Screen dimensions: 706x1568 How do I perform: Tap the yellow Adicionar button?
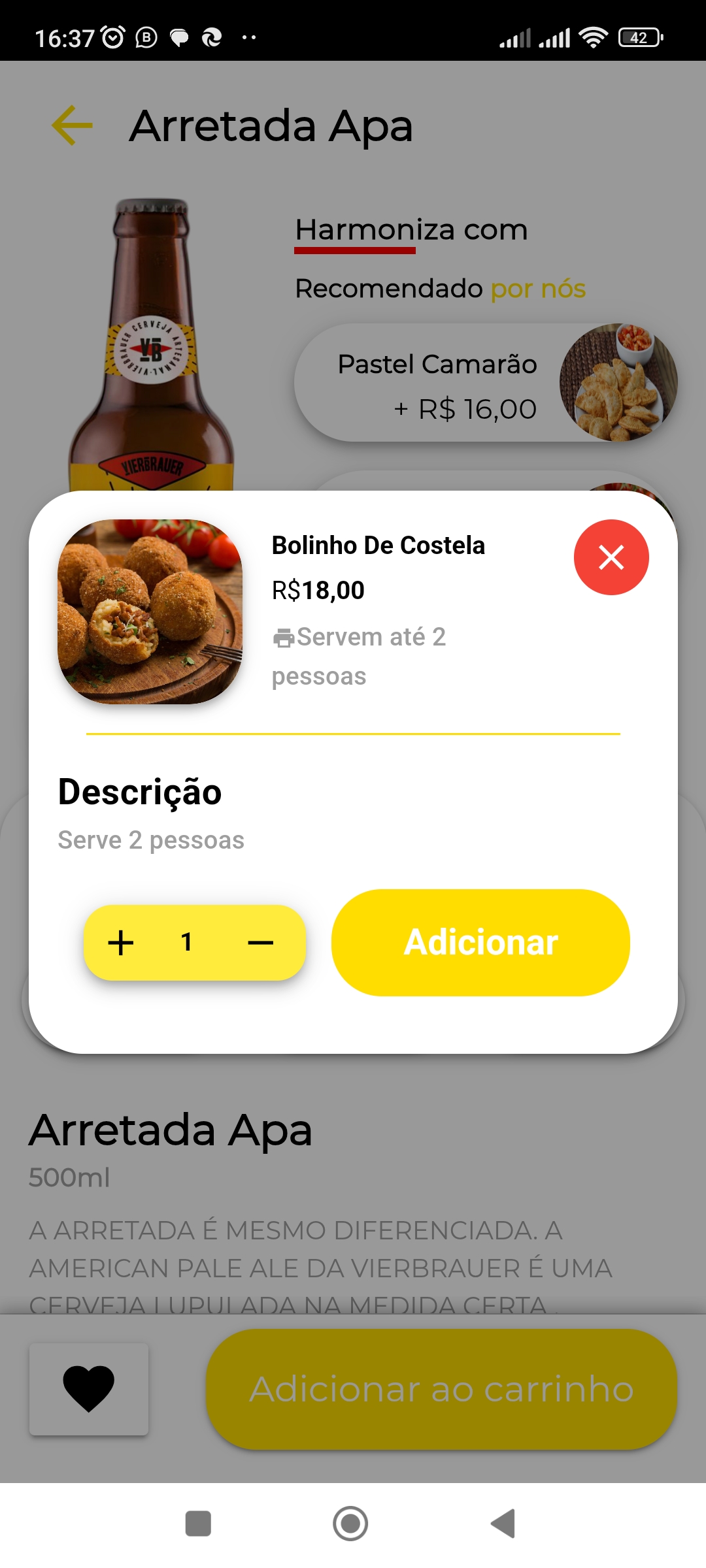pos(480,942)
